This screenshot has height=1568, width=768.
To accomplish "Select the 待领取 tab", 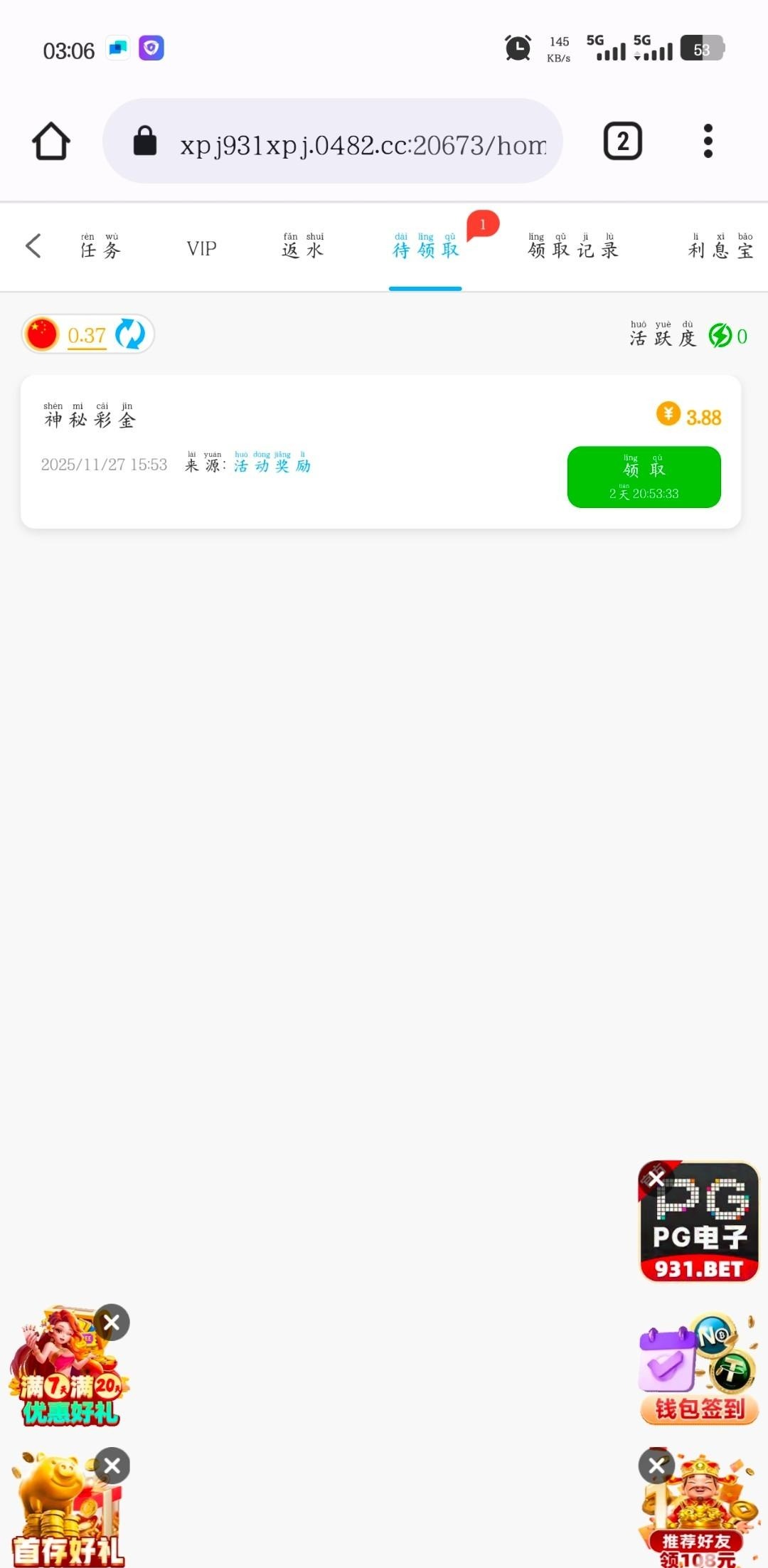I will point(425,247).
